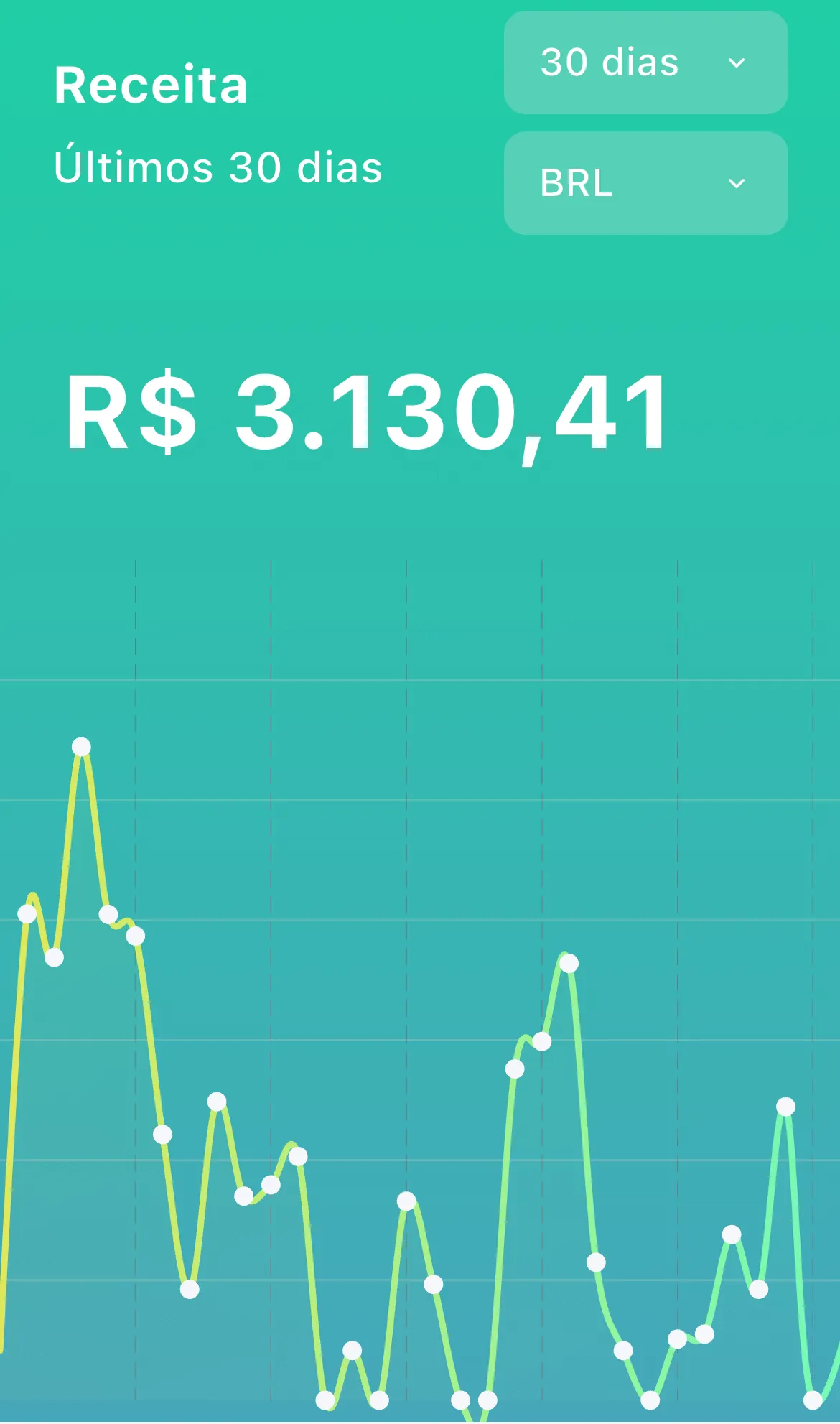The width and height of the screenshot is (840, 1424).
Task: Open the 30 dias period dropdown
Action: (645, 62)
